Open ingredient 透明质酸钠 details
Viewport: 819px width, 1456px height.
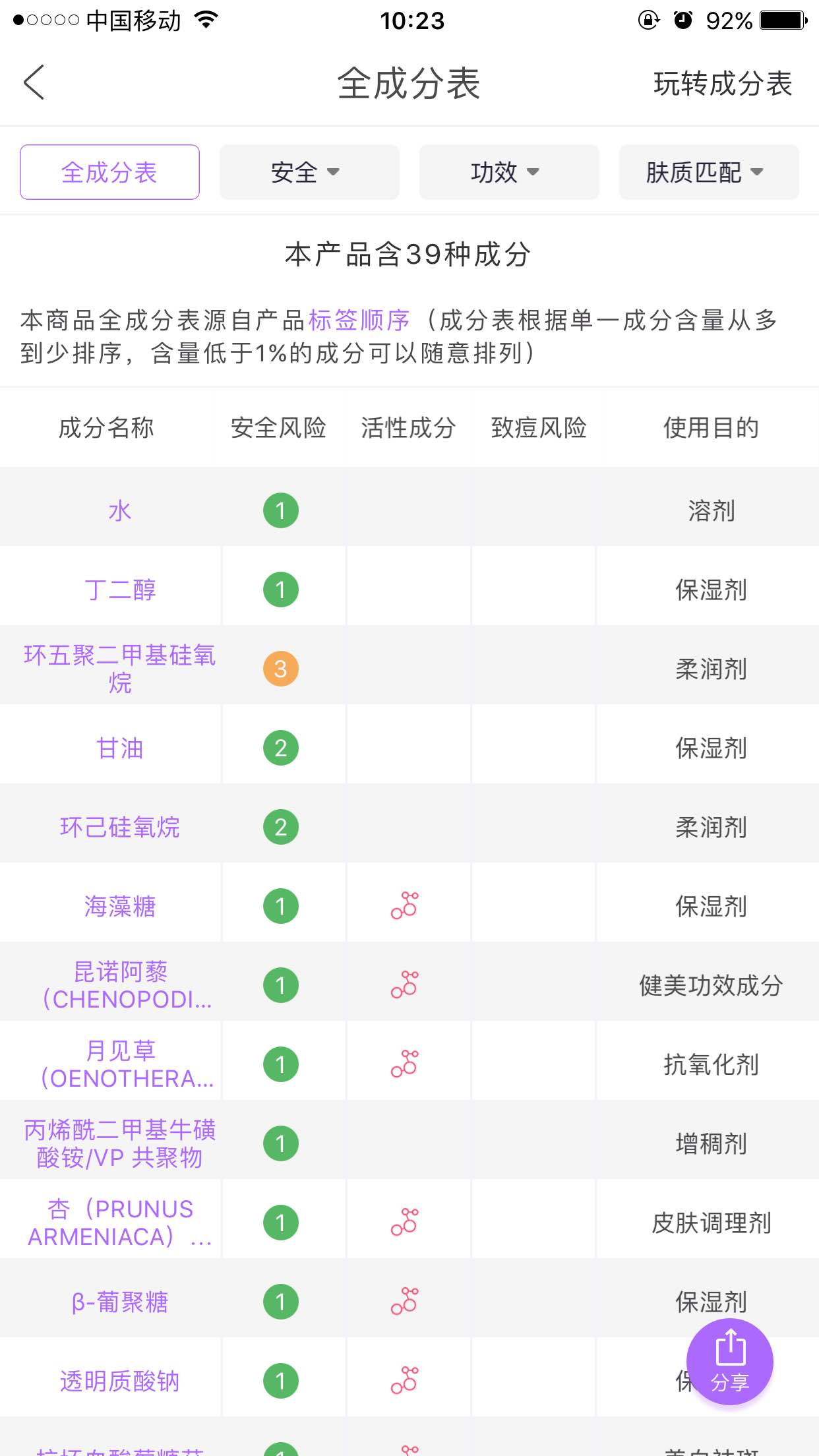[120, 1381]
